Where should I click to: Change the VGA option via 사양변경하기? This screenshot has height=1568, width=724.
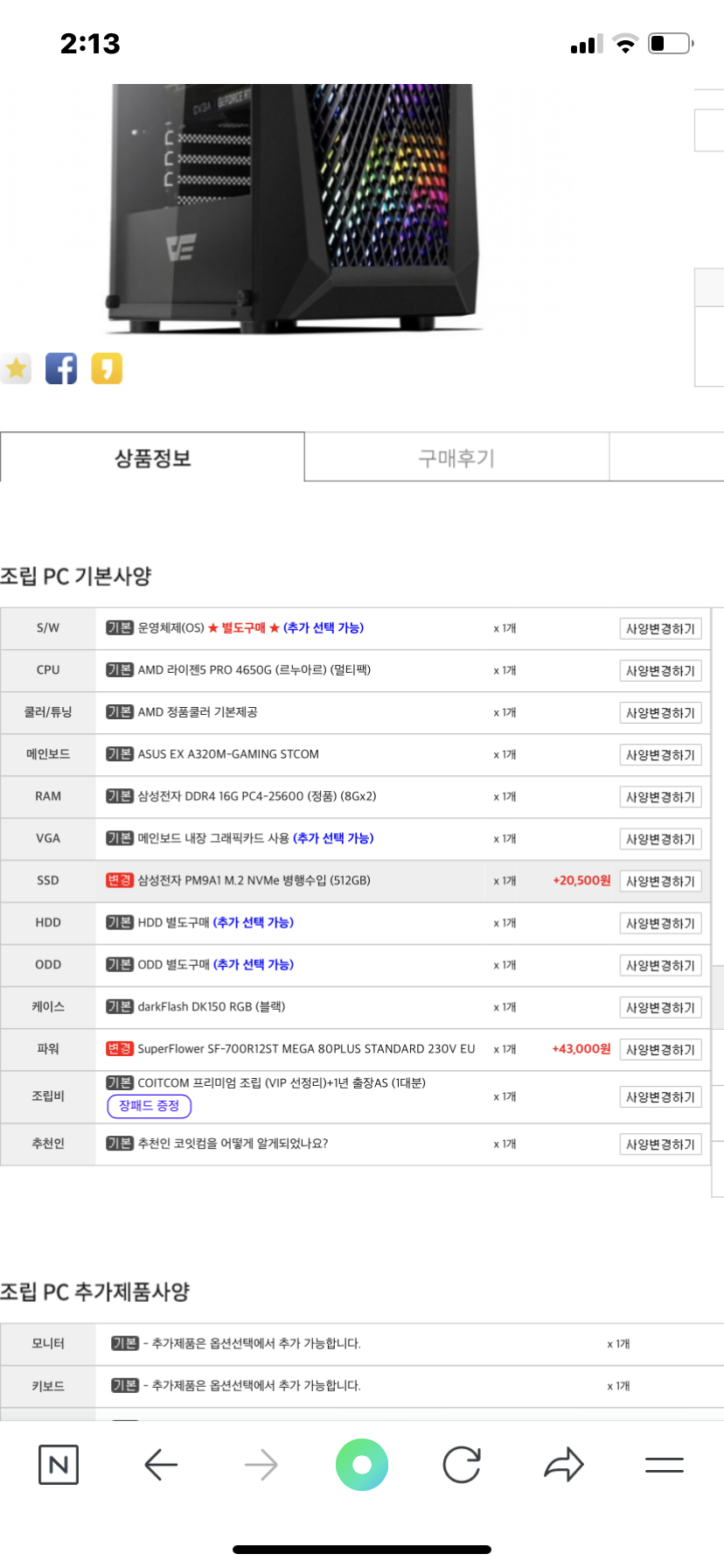tap(660, 839)
